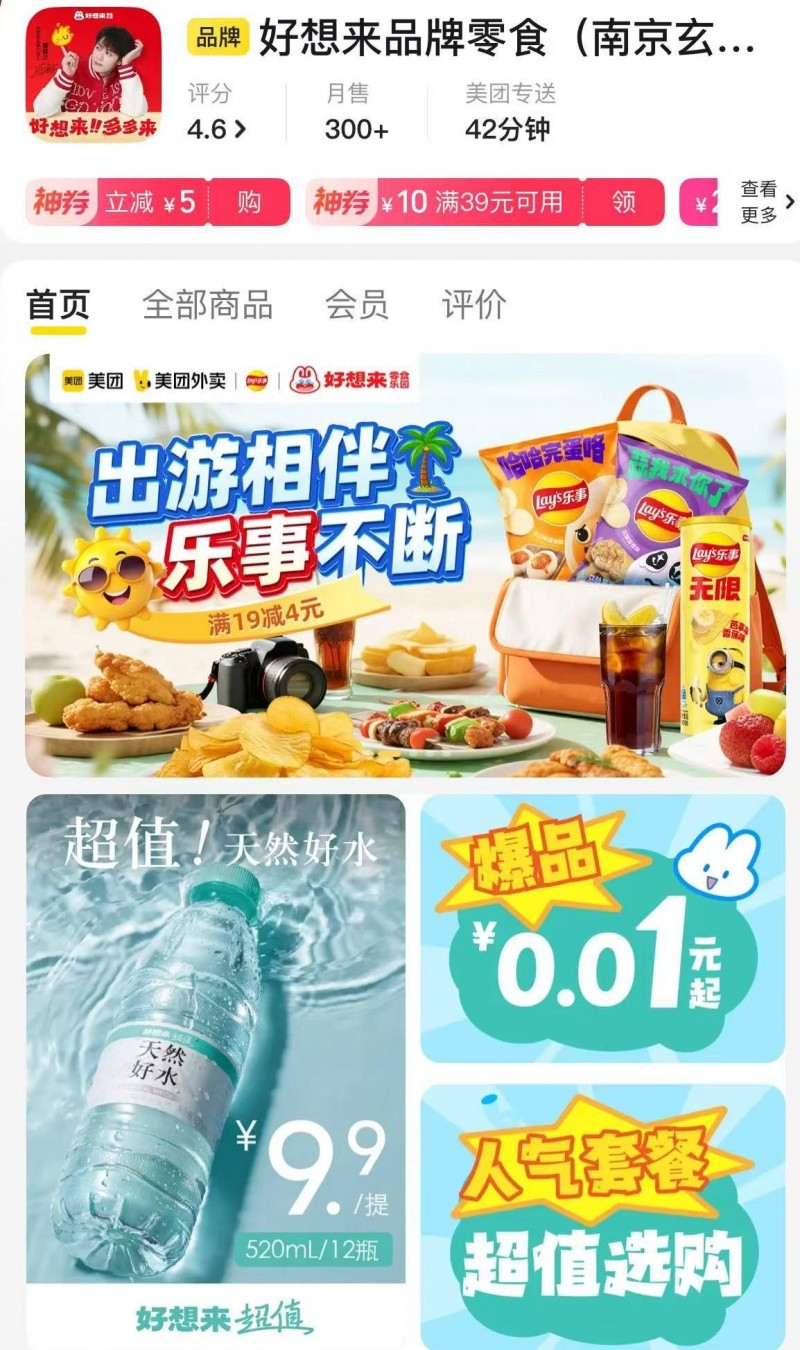The height and width of the screenshot is (1350, 800).
Task: Open the 人气套餐 超值选购 tile
Action: 602,1215
